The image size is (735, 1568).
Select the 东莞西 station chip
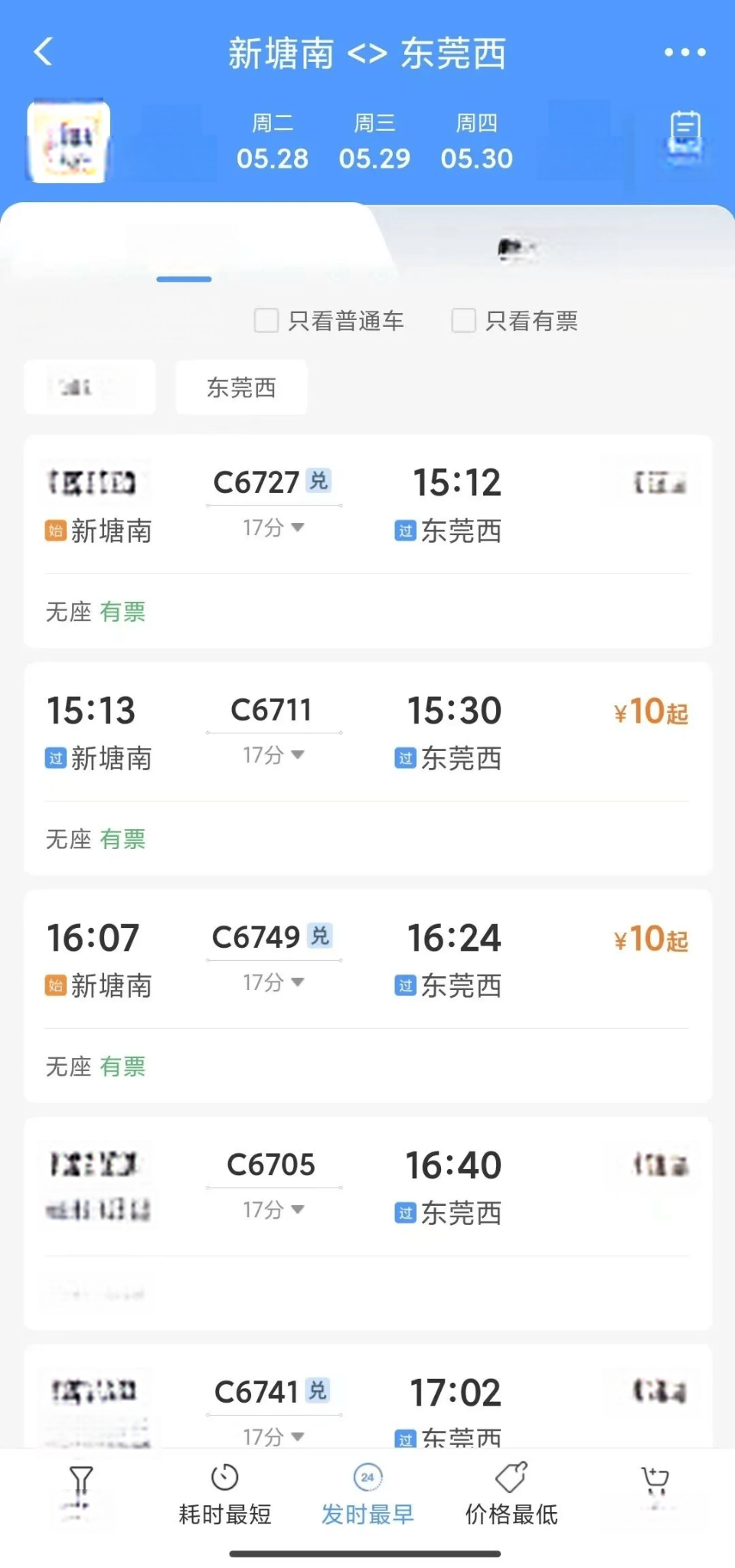[x=241, y=387]
